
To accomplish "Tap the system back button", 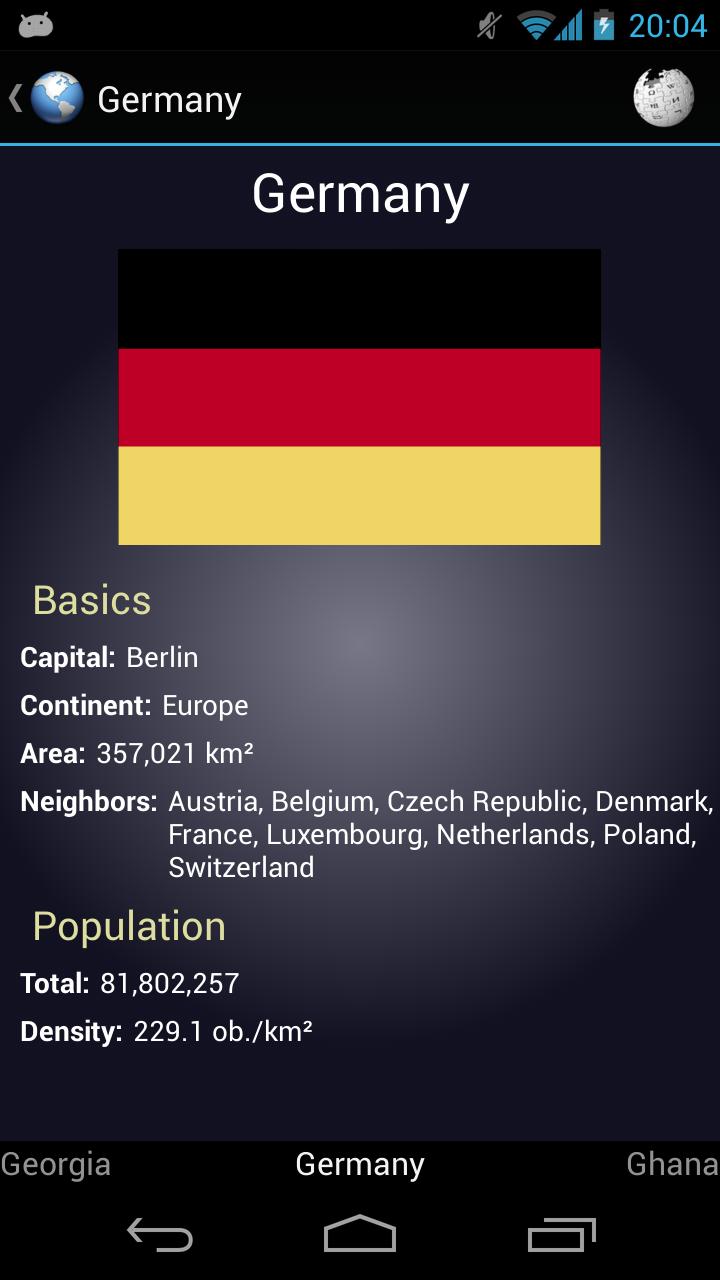I will pos(160,1235).
